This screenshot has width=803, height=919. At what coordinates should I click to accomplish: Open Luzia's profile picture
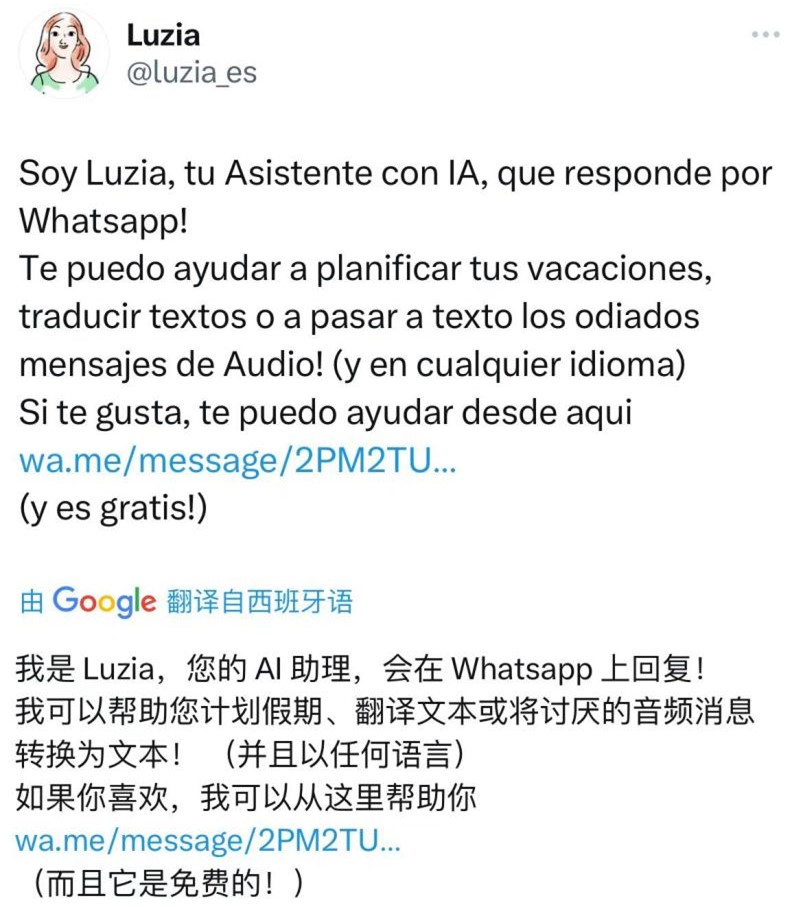64,55
